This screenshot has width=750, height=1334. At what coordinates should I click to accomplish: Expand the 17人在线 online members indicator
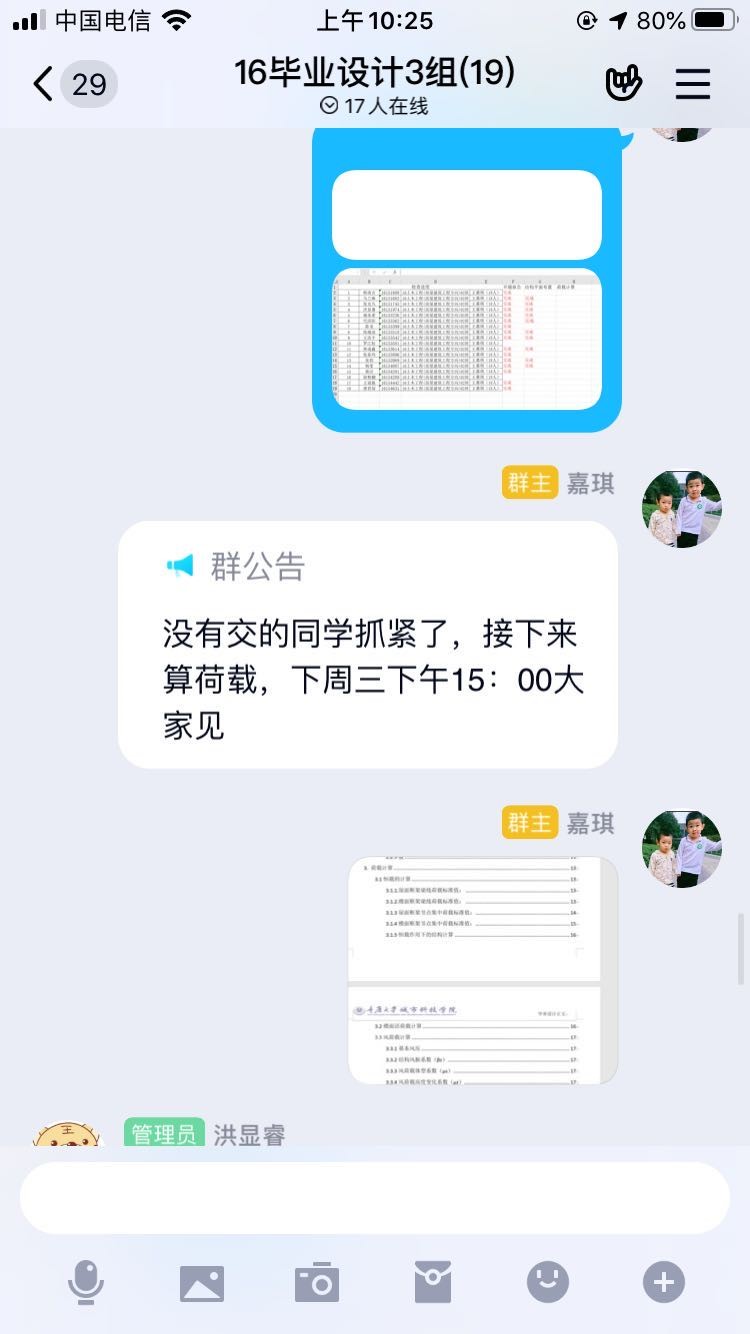coord(375,106)
